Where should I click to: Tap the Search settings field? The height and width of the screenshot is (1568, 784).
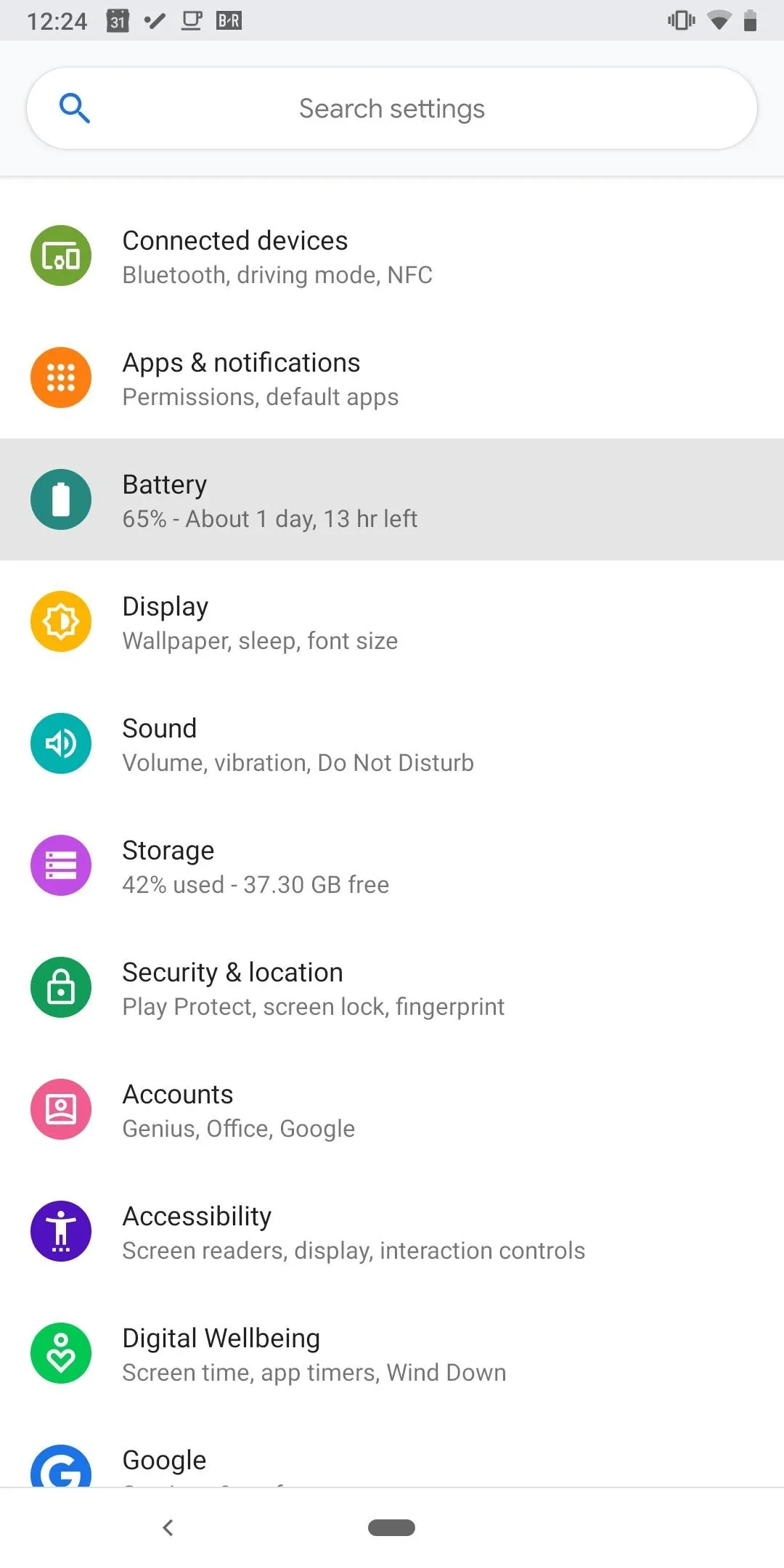click(x=392, y=108)
